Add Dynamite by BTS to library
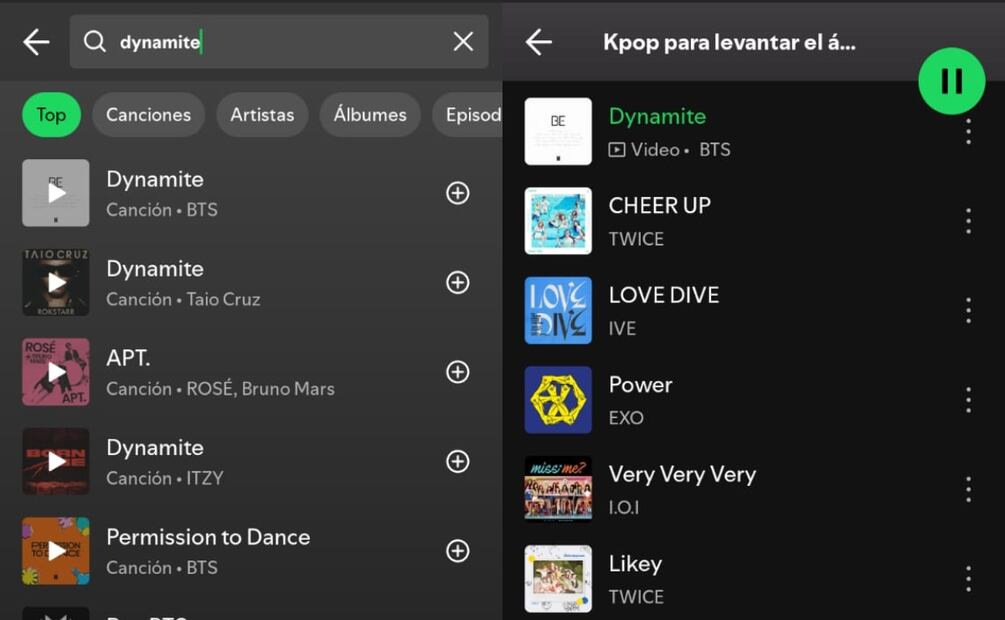The width and height of the screenshot is (1005, 620). pyautogui.click(x=457, y=193)
